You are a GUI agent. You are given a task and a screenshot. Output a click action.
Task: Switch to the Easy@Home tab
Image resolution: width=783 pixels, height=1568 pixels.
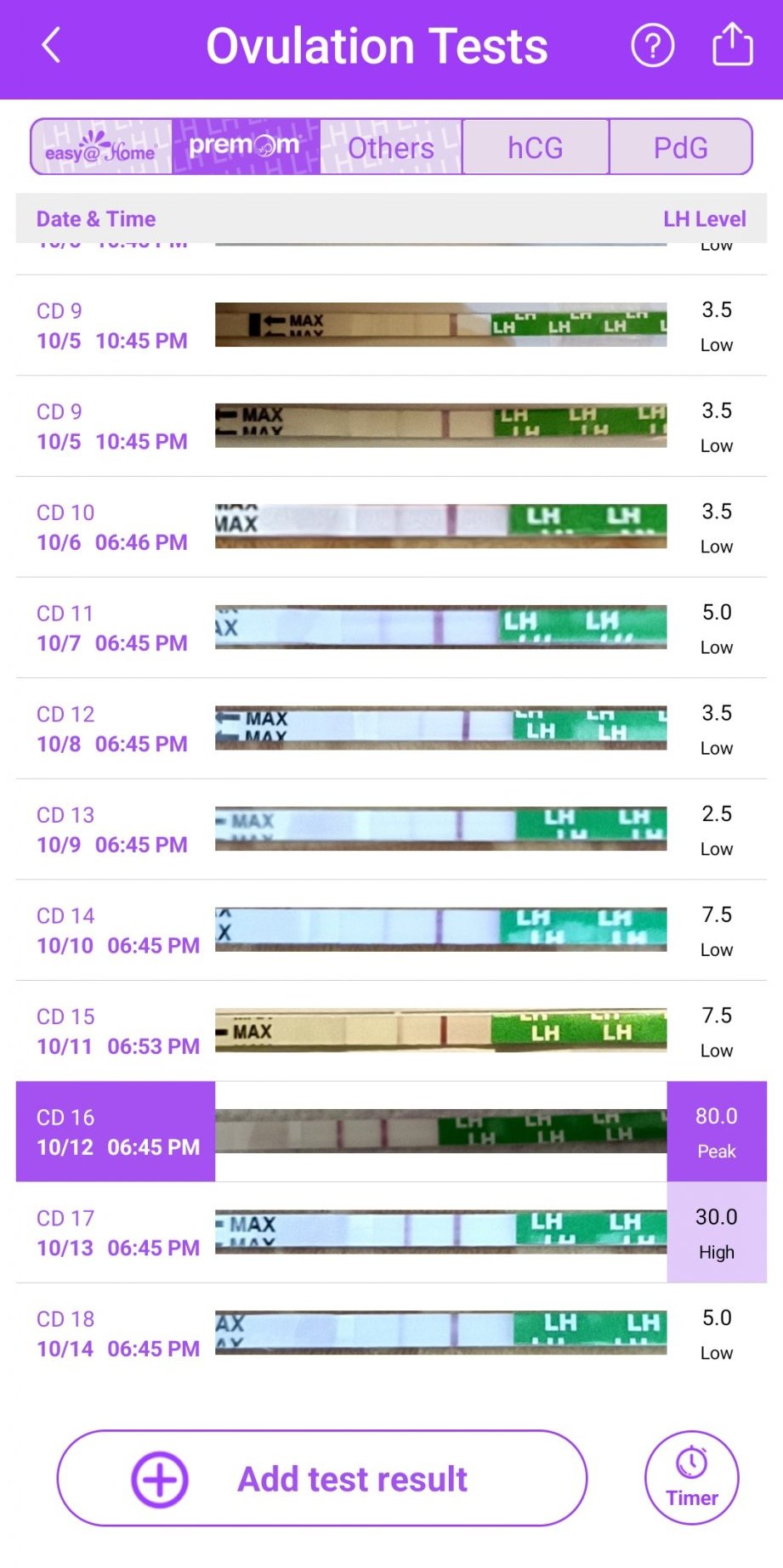click(101, 148)
